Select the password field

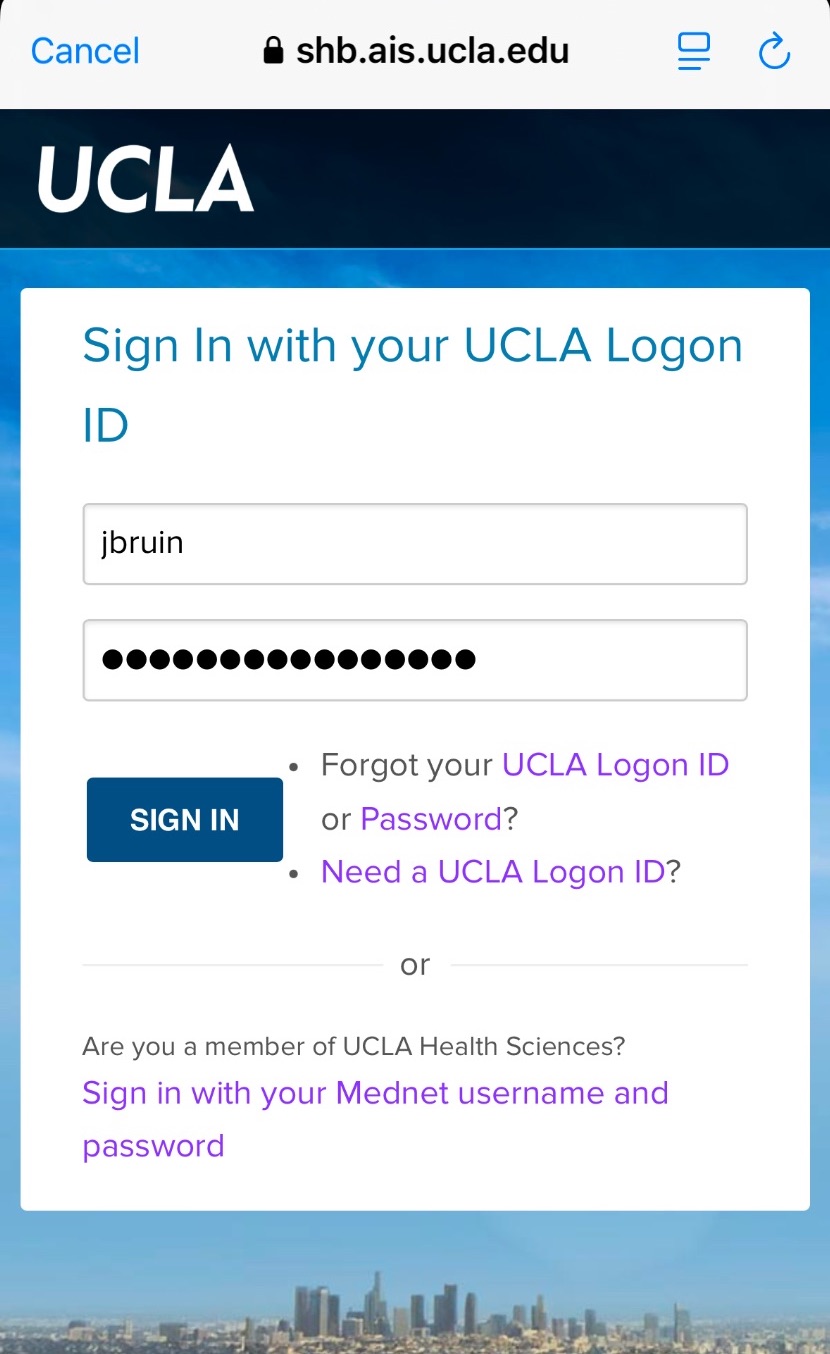click(415, 660)
